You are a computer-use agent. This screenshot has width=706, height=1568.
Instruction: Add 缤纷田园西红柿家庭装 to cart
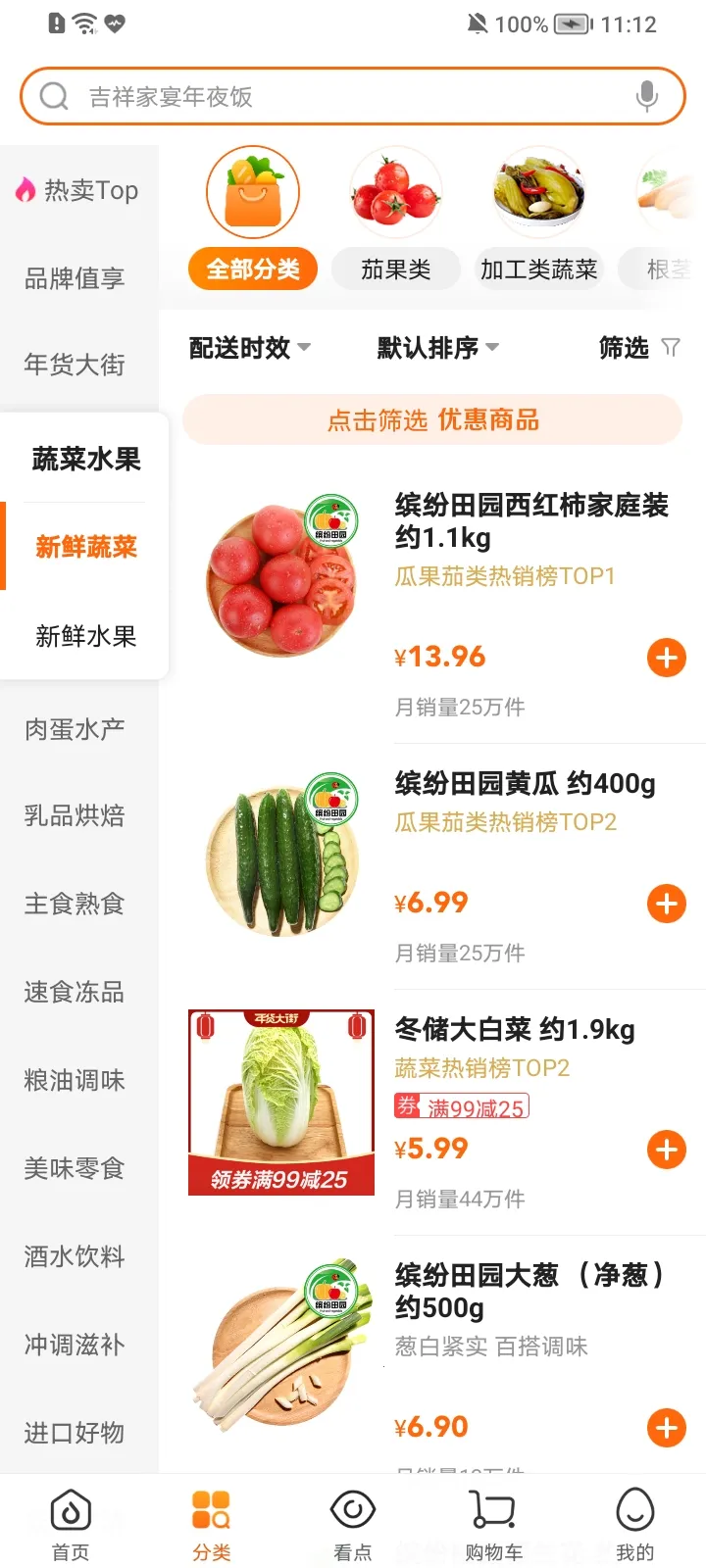[x=666, y=658]
